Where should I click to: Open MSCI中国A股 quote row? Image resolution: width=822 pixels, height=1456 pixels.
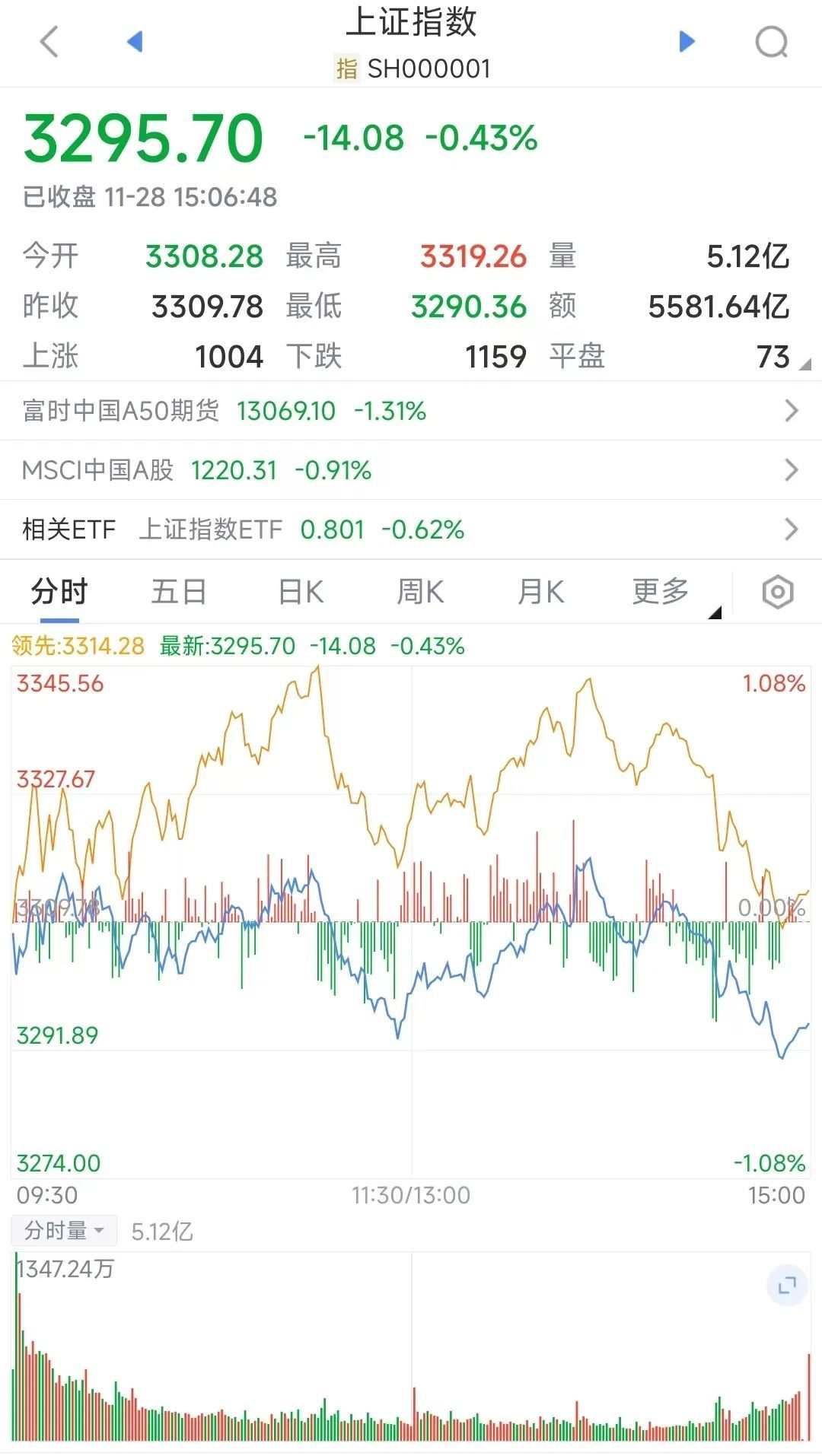tap(411, 470)
